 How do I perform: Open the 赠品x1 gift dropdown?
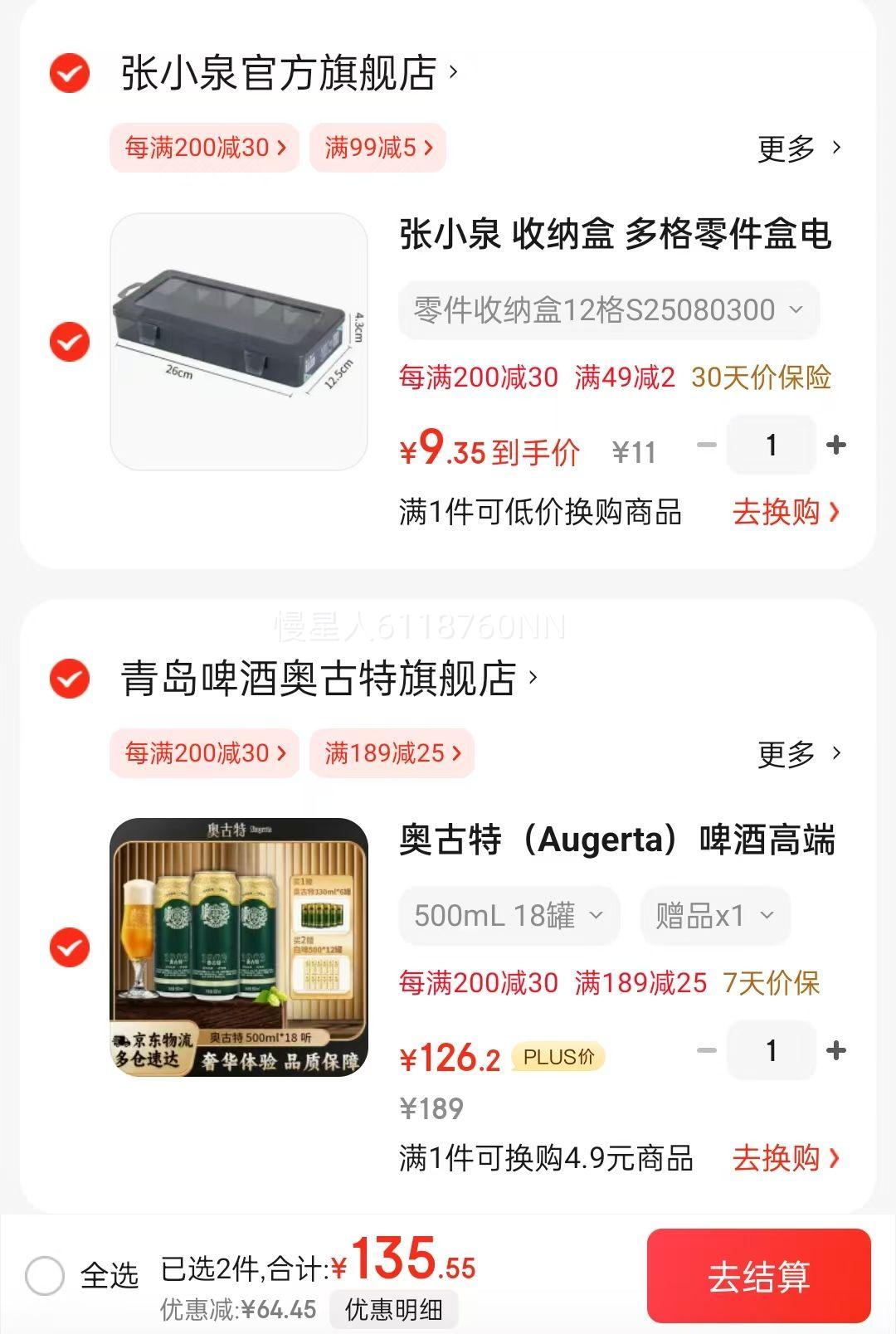coord(714,916)
